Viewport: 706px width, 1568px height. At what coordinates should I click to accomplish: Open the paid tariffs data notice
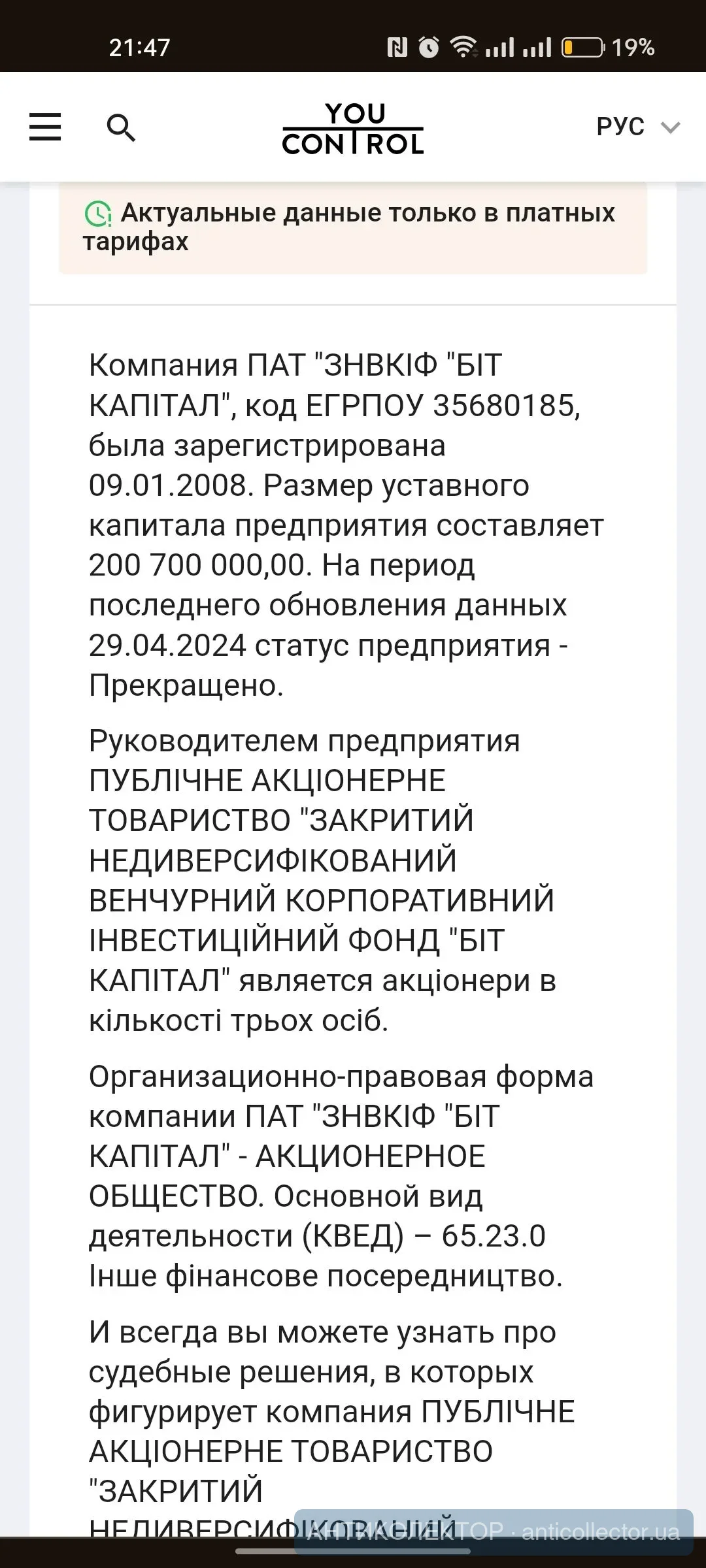click(x=353, y=227)
